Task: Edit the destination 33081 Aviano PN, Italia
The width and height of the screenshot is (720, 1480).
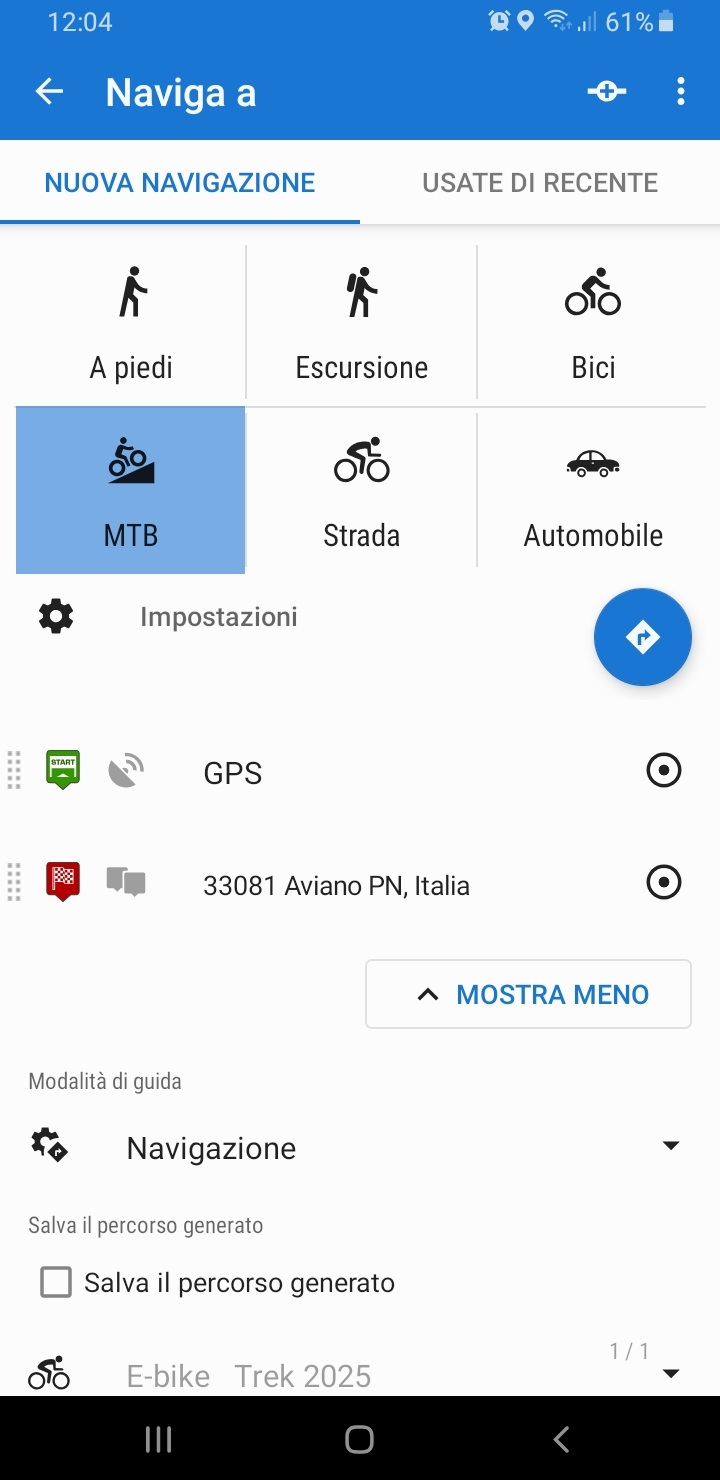Action: coord(336,885)
